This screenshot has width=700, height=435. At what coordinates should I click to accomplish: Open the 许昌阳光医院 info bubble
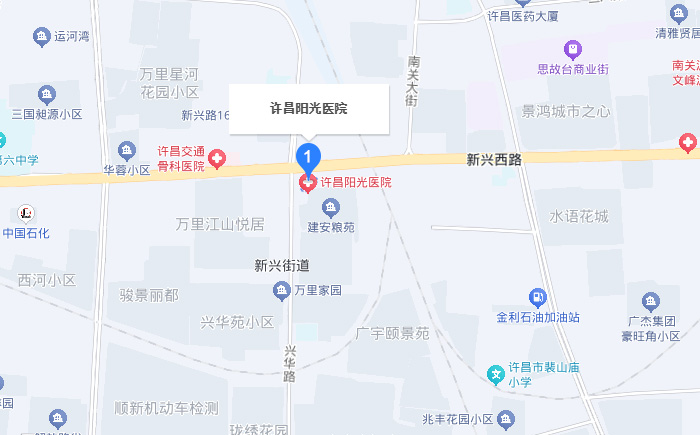(x=309, y=108)
